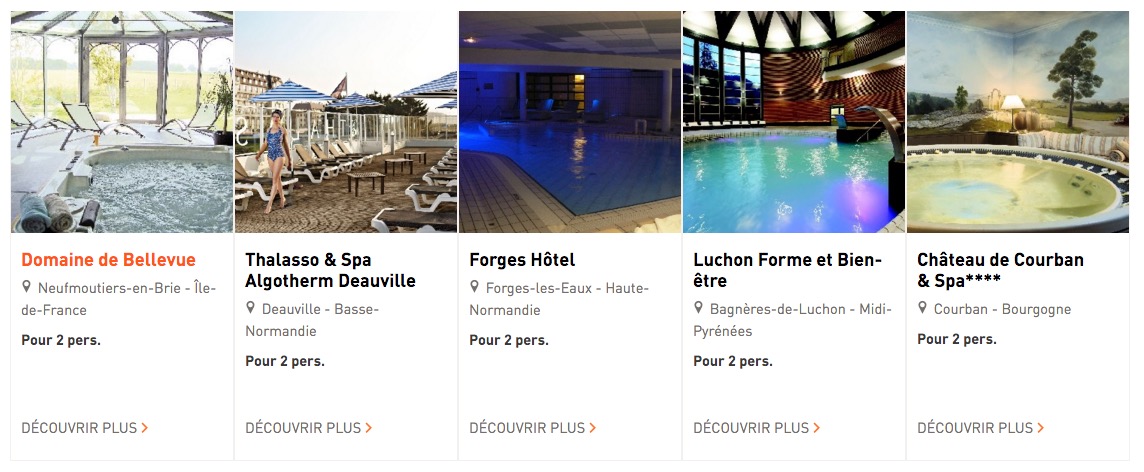Open the Château de Courban & Spa photo
The height and width of the screenshot is (472, 1144).
[1018, 122]
